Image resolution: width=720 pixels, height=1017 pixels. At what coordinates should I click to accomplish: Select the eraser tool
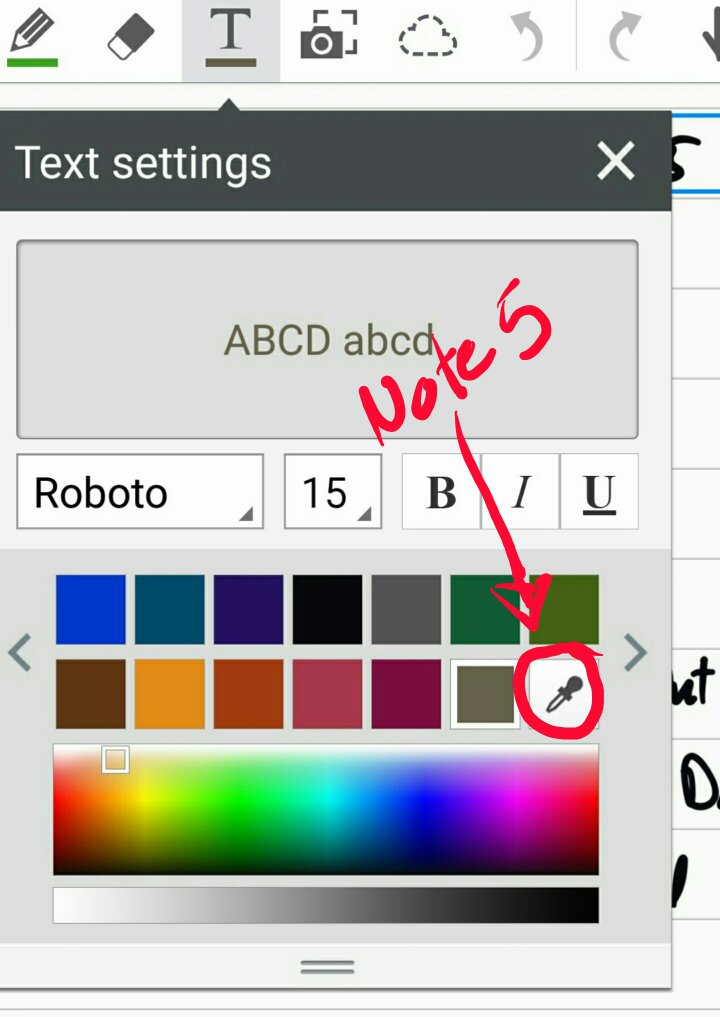click(130, 38)
